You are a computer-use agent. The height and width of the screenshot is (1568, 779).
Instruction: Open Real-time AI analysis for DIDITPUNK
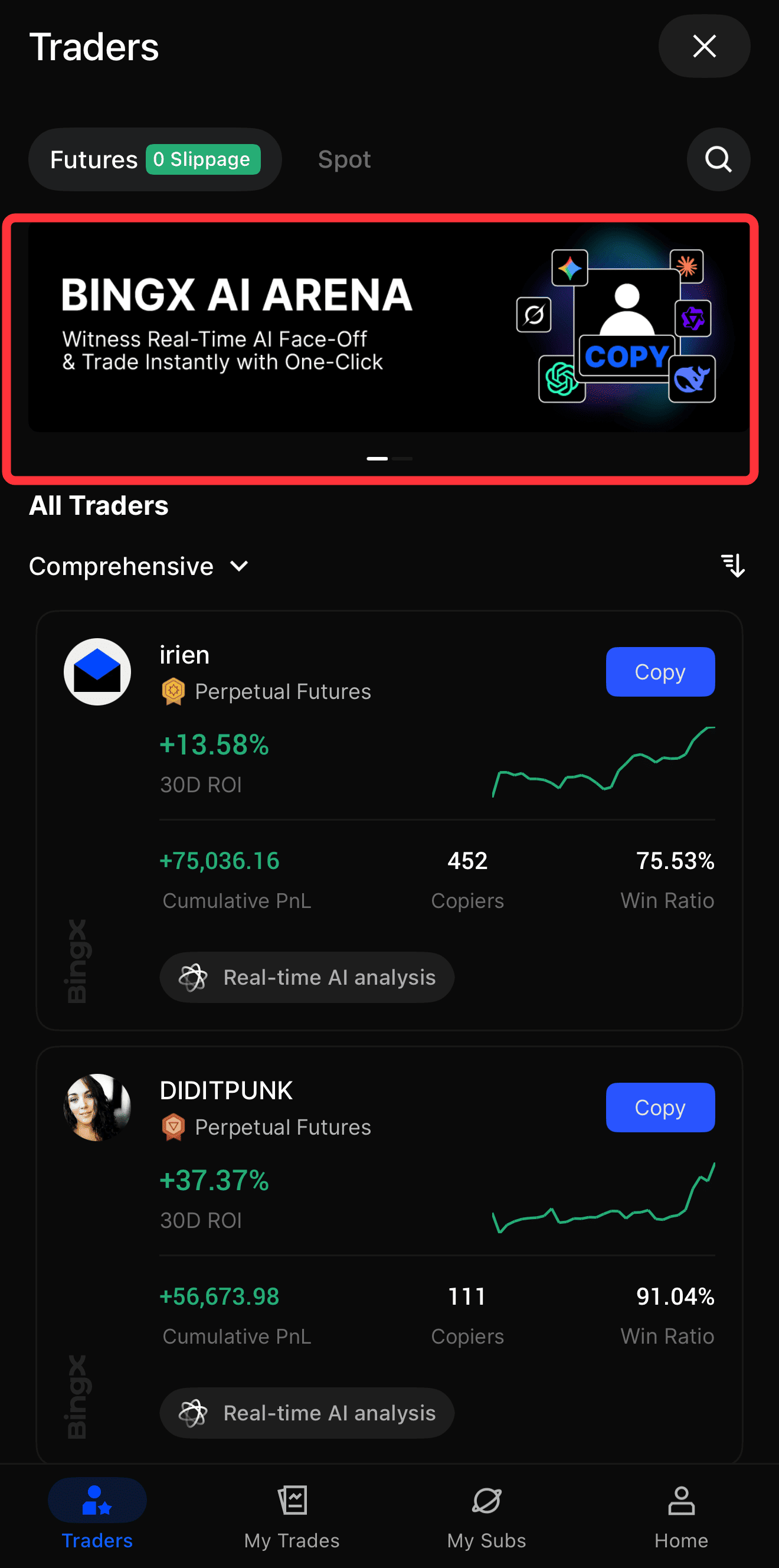point(307,1413)
